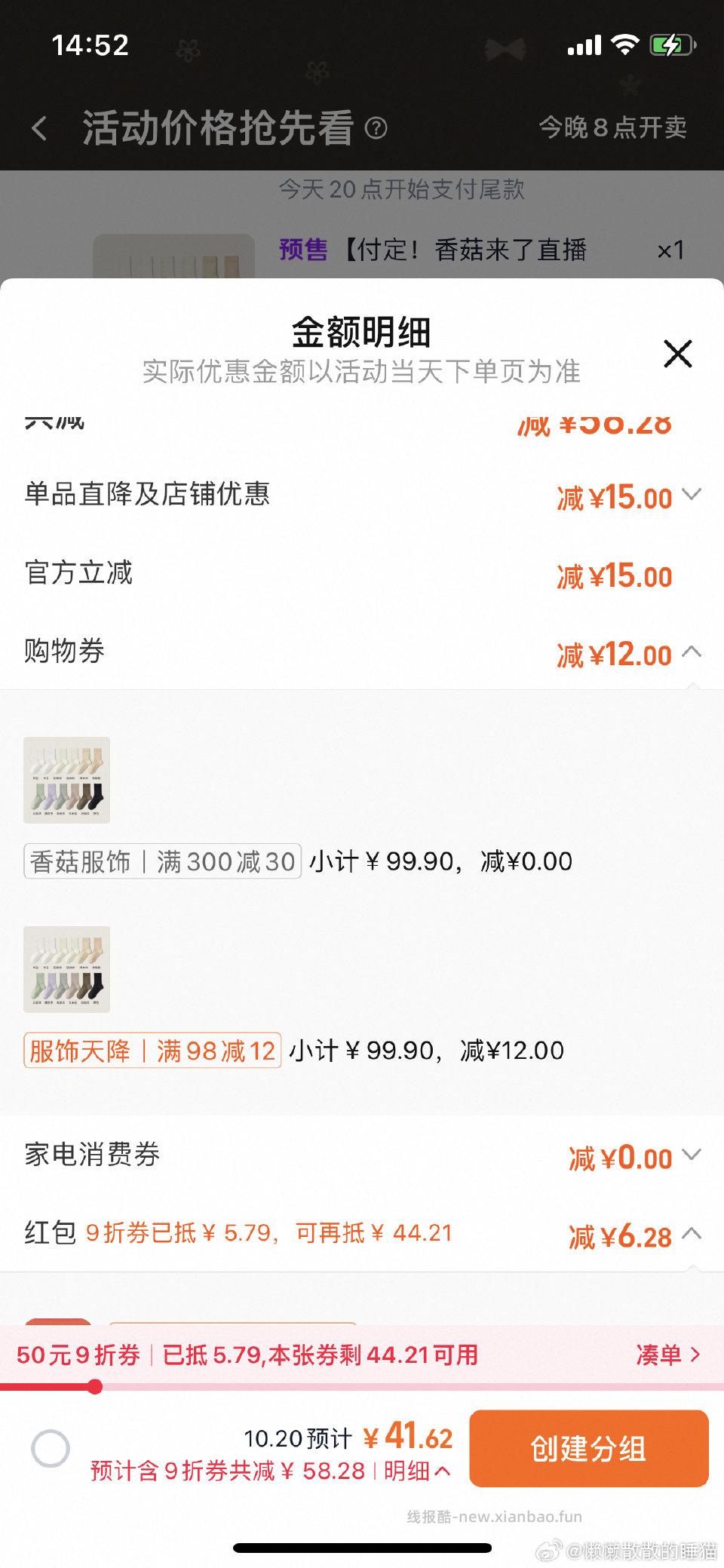The height and width of the screenshot is (1568, 724).
Task: Select the 香菇服饰 满300减30 coupon tag
Action: pyautogui.click(x=160, y=861)
